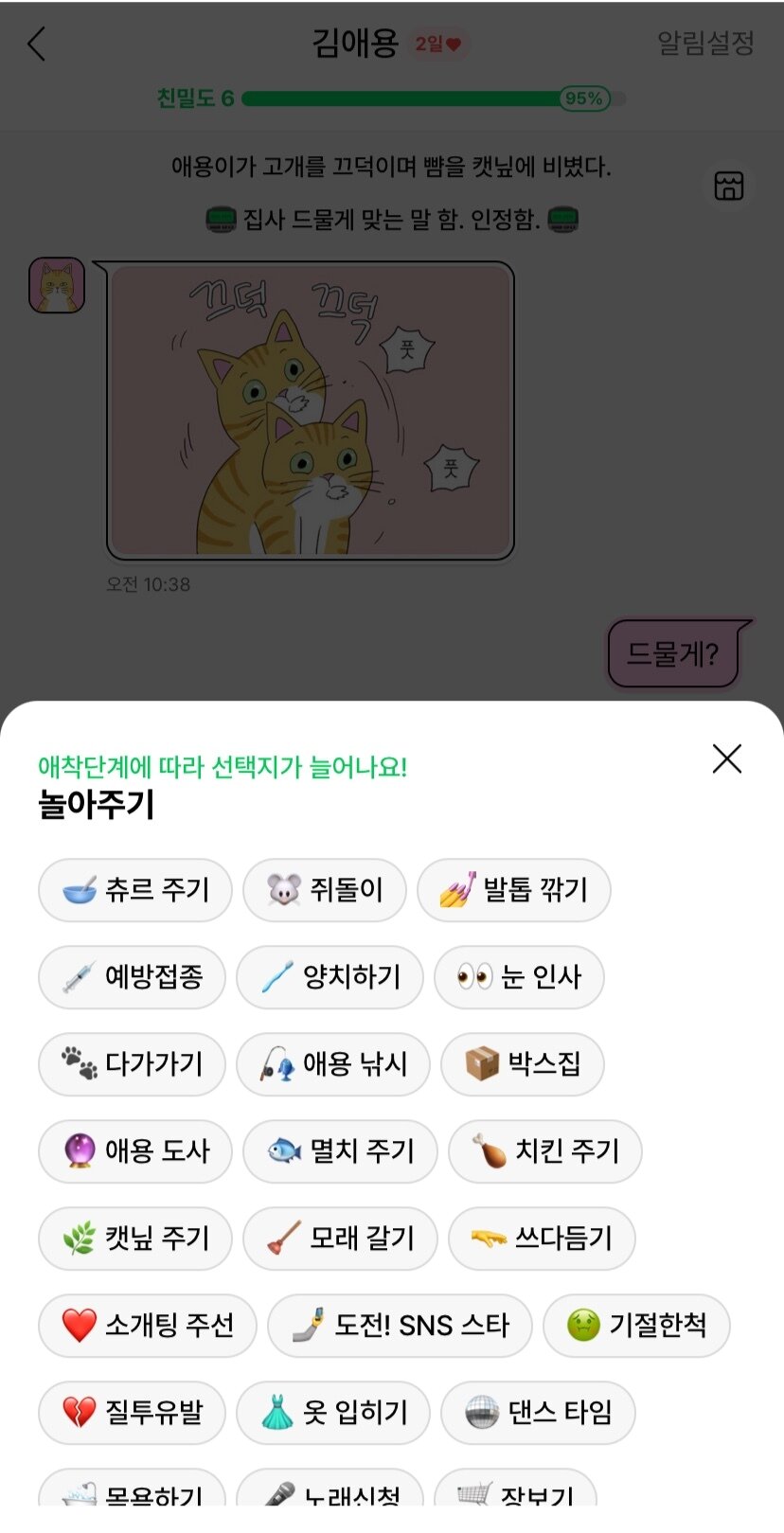
Task: Pick the 치킨 주기 drumstick action
Action: click(543, 1151)
